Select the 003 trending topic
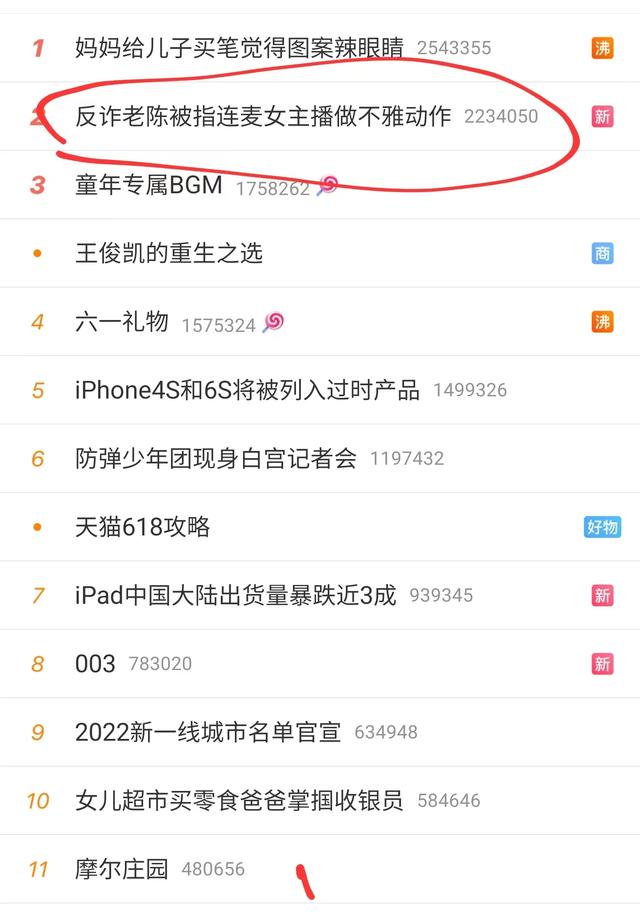640x922 pixels. [95, 663]
